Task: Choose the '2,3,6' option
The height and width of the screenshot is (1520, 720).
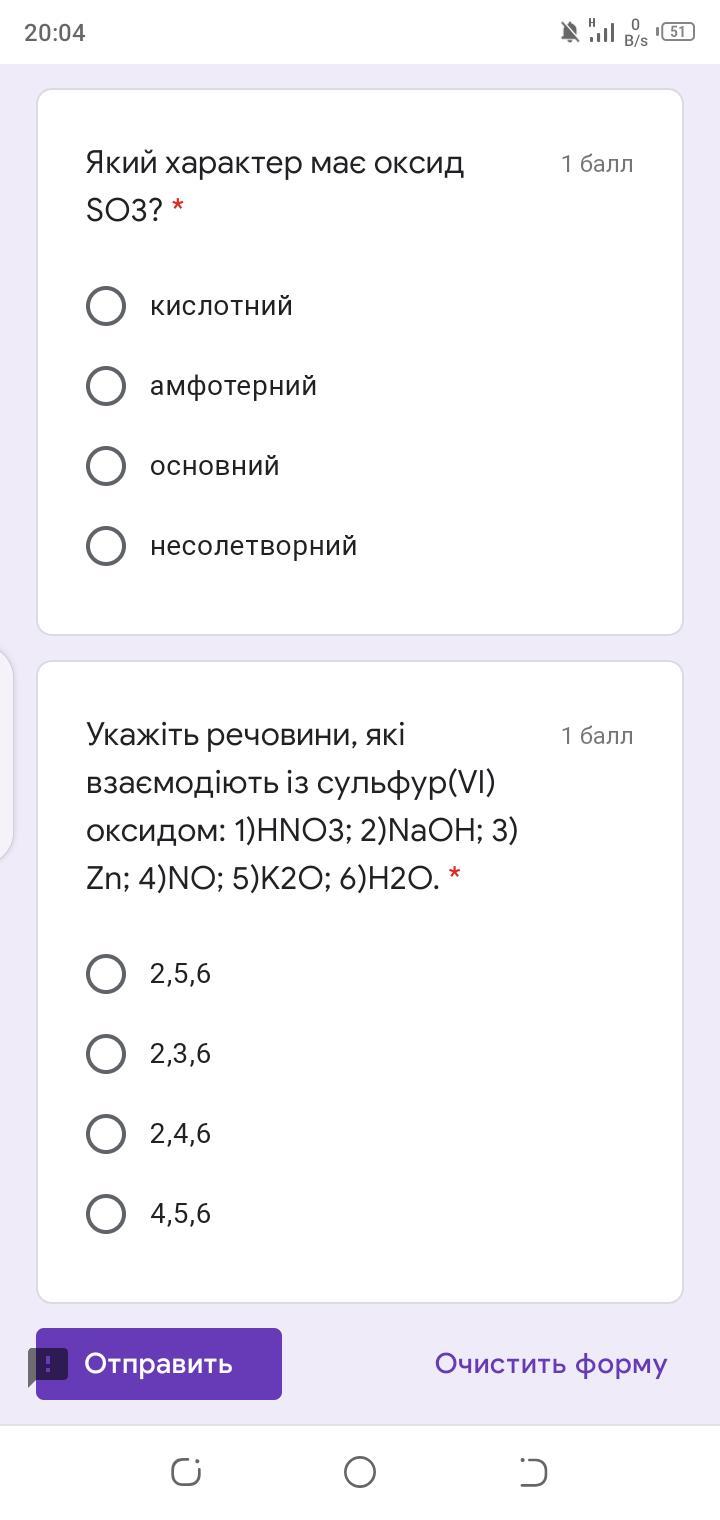Action: click(x=106, y=1054)
